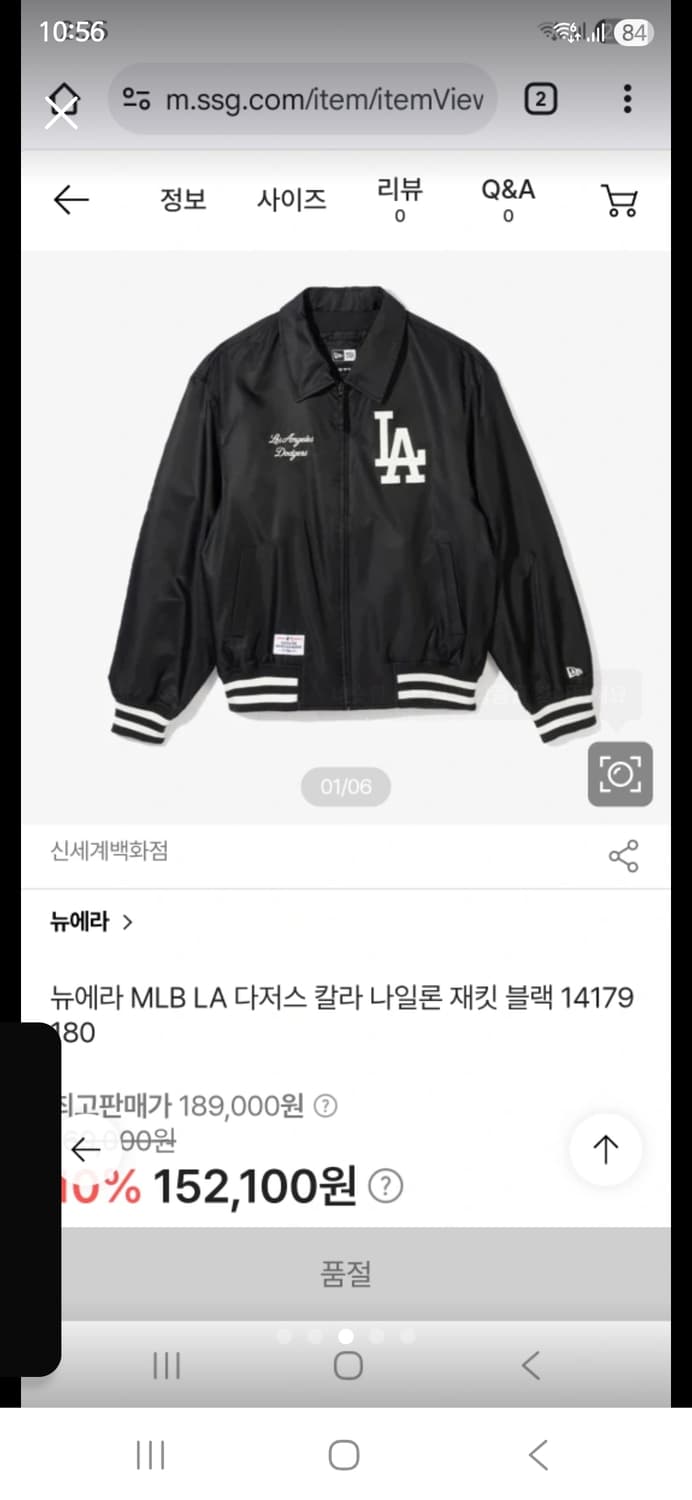Open the 뉴에라 brand page
This screenshot has height=1500, width=692.
(91, 922)
